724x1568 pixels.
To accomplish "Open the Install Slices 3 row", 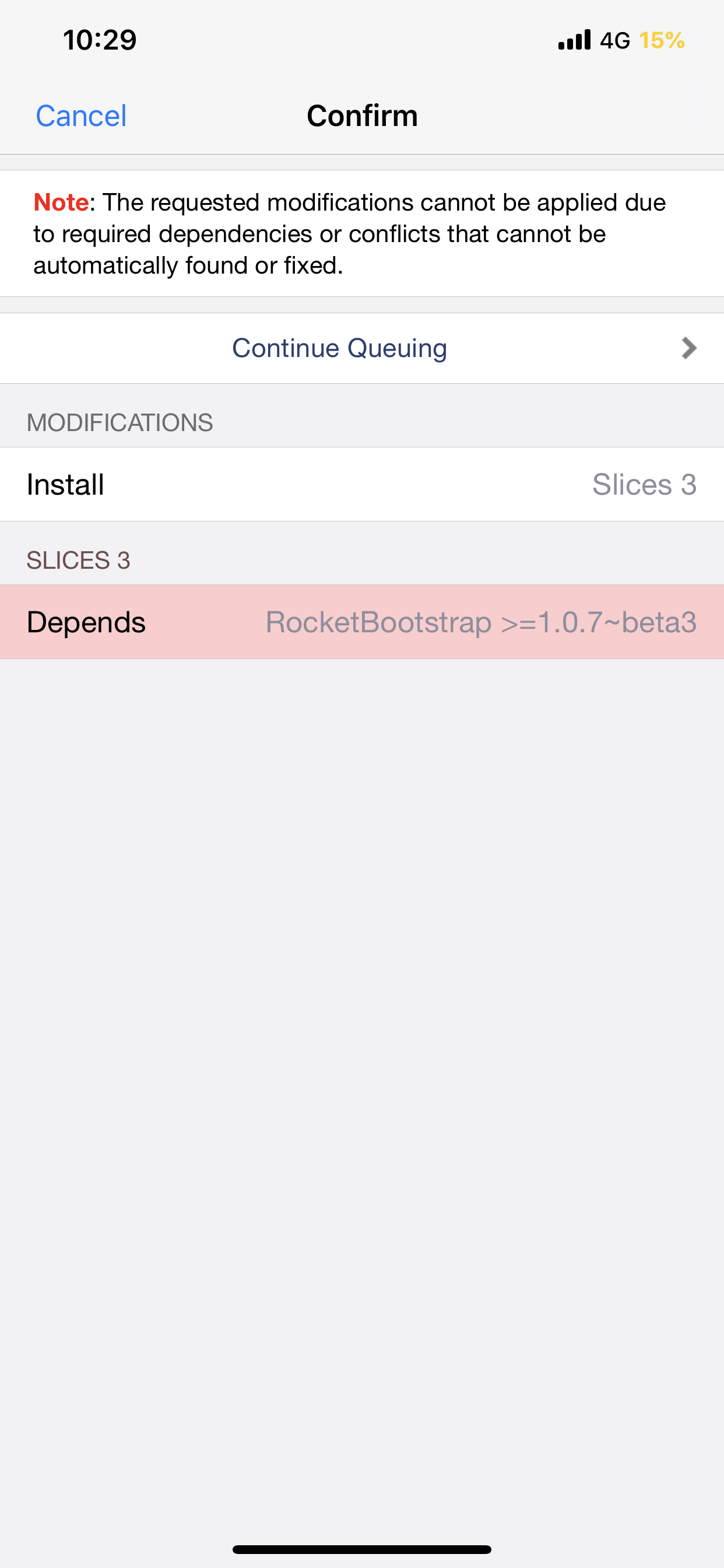I will coord(361,485).
